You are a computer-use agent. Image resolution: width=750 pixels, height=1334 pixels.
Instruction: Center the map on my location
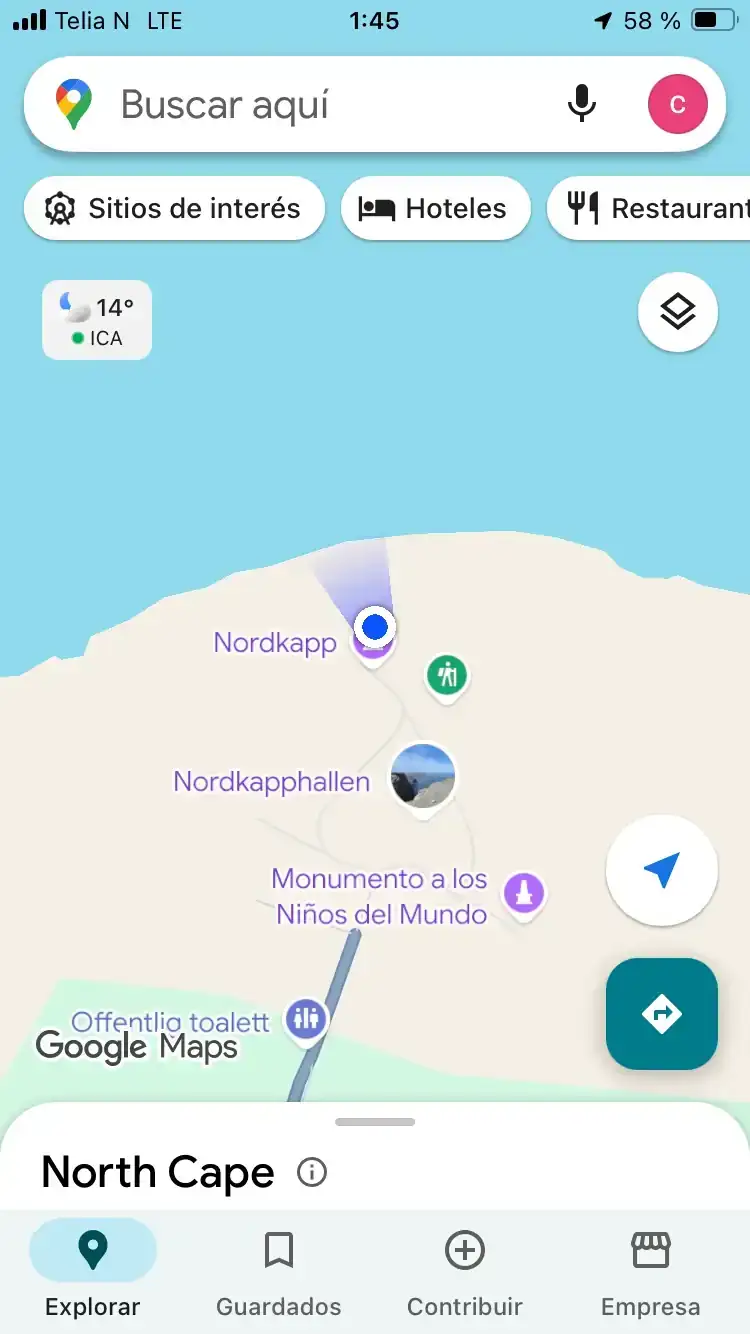[661, 870]
